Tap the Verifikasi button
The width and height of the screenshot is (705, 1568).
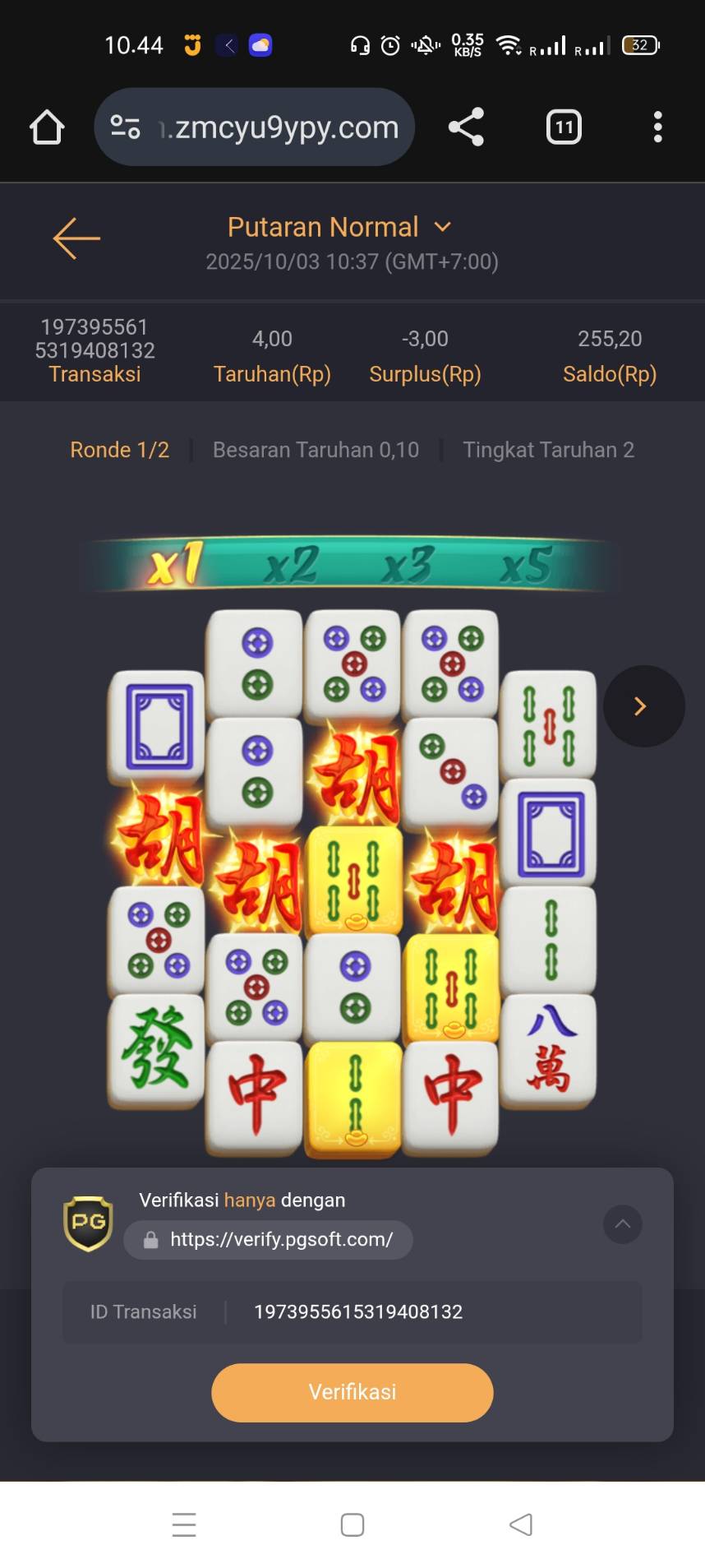[x=352, y=1392]
